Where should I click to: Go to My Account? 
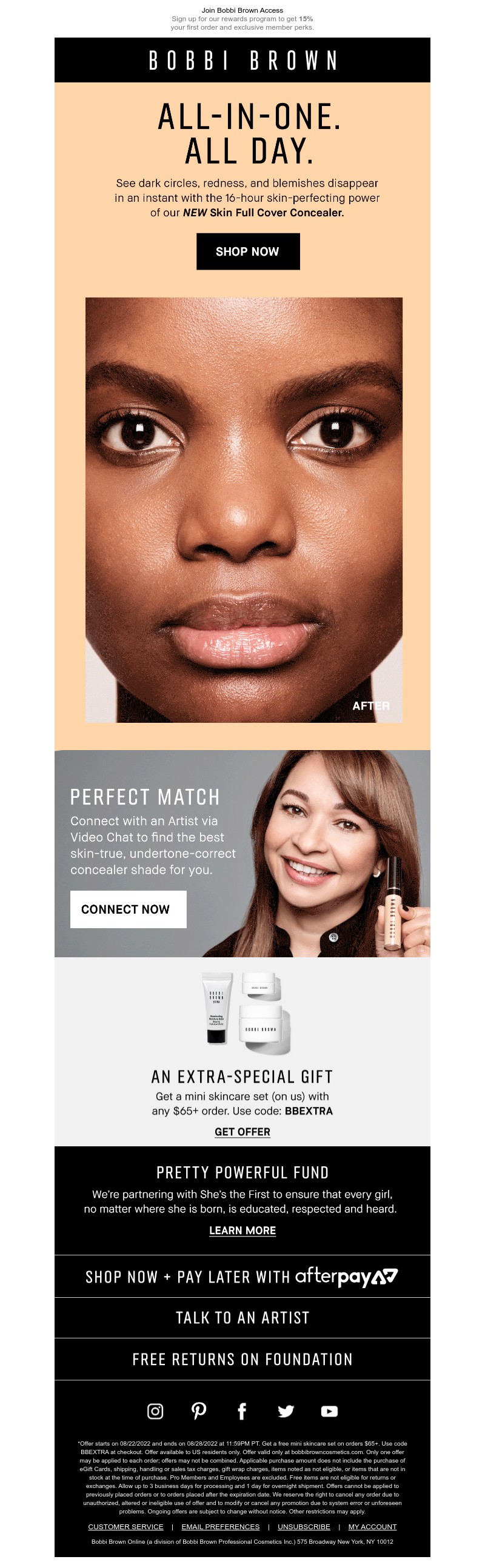point(372,1526)
